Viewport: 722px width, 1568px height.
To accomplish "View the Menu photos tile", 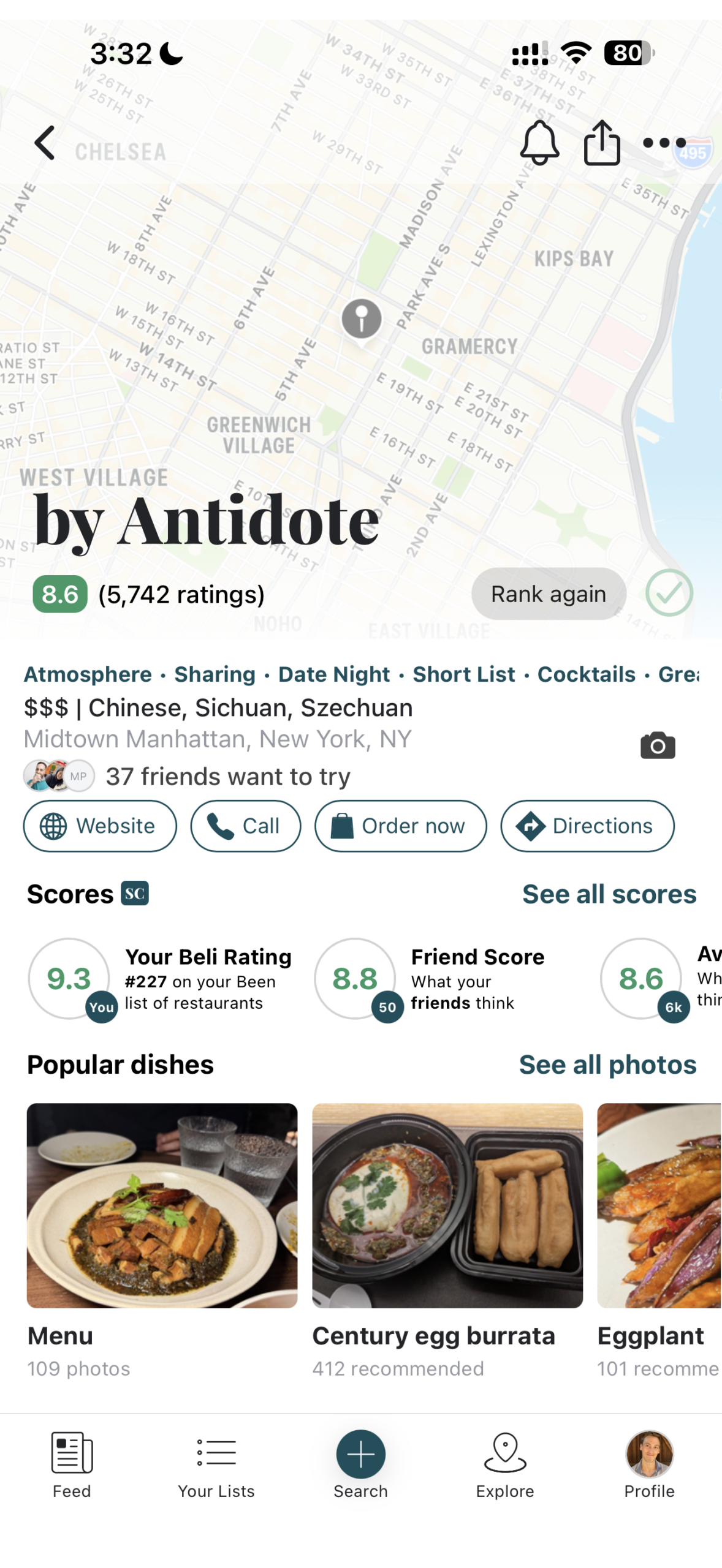I will click(x=162, y=1240).
